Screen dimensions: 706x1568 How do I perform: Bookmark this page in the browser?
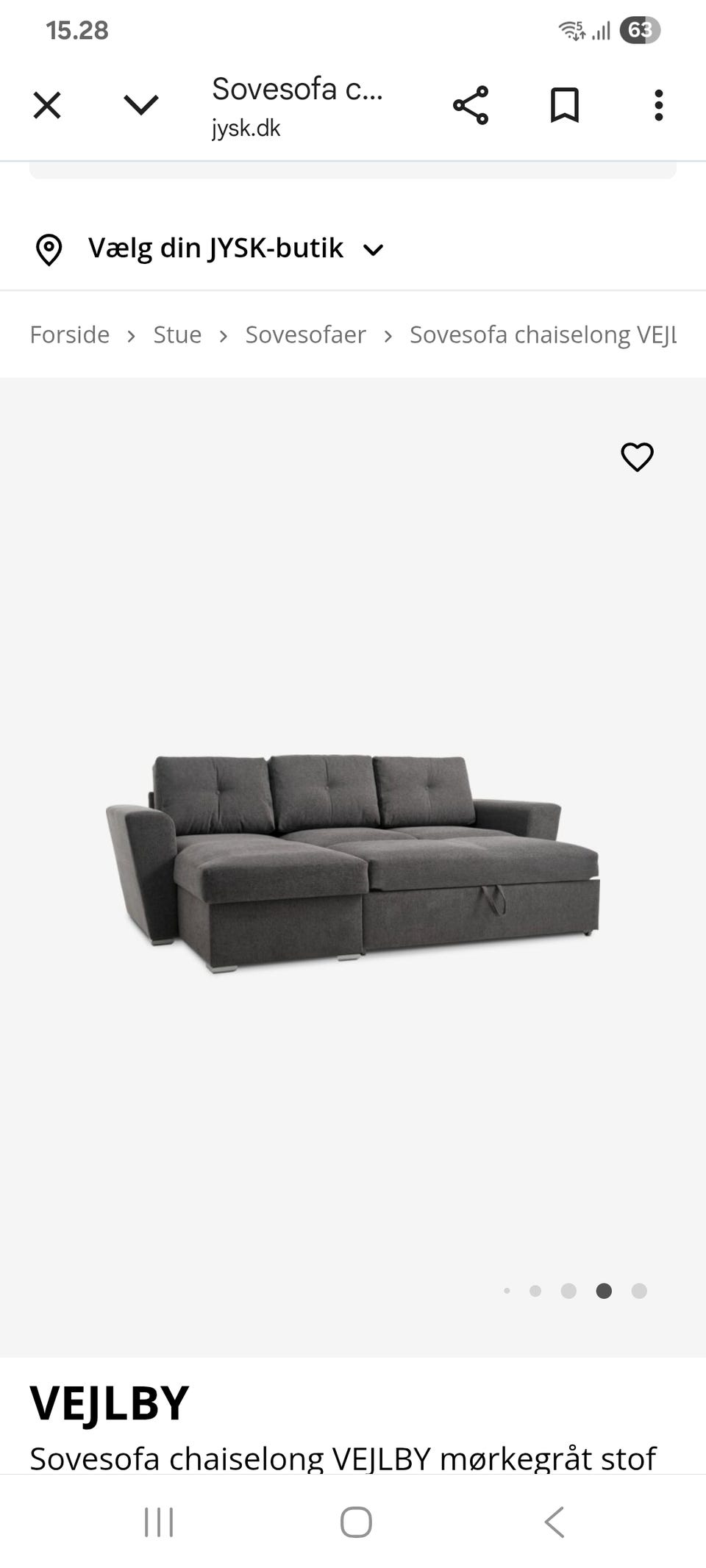point(565,105)
